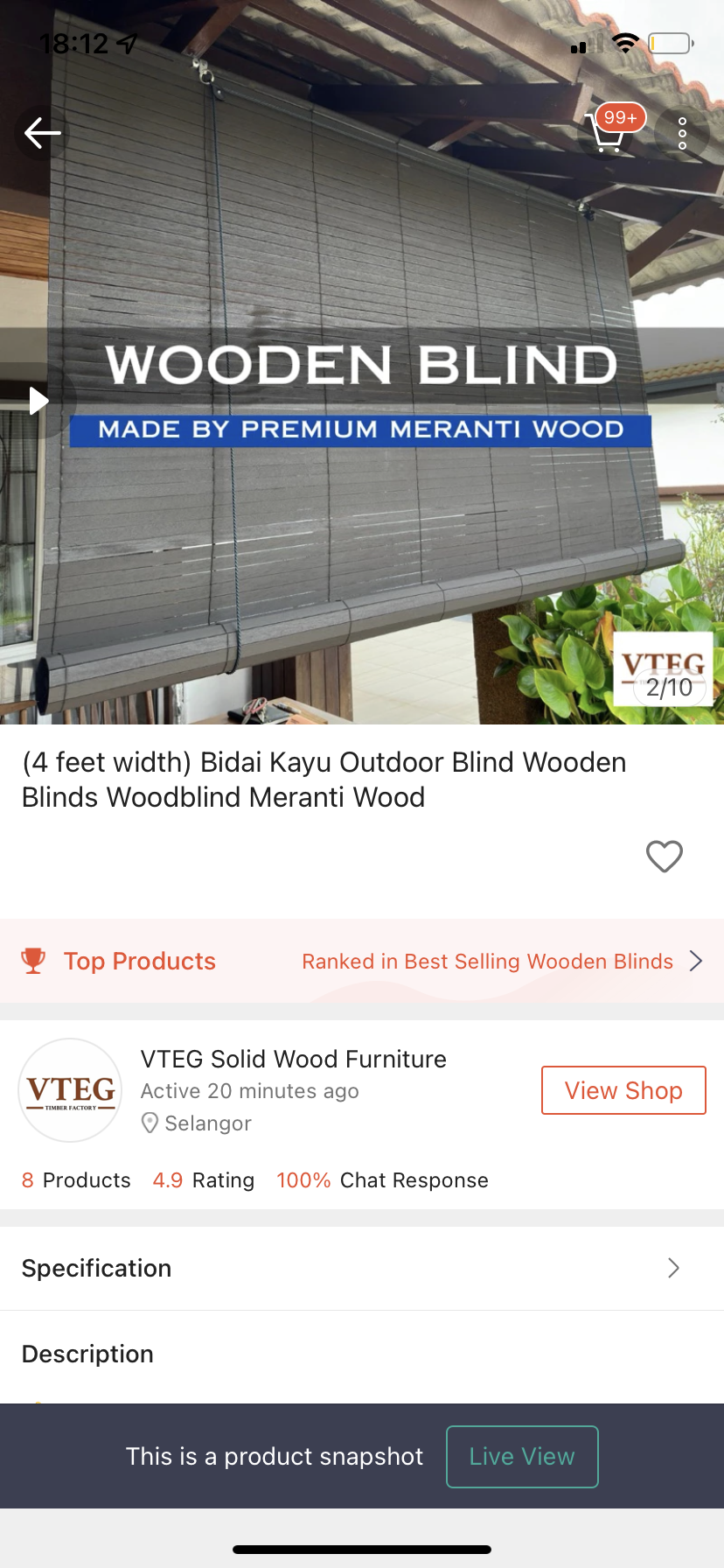The height and width of the screenshot is (1568, 724).
Task: Tap the View Shop button
Action: pyautogui.click(x=623, y=1090)
